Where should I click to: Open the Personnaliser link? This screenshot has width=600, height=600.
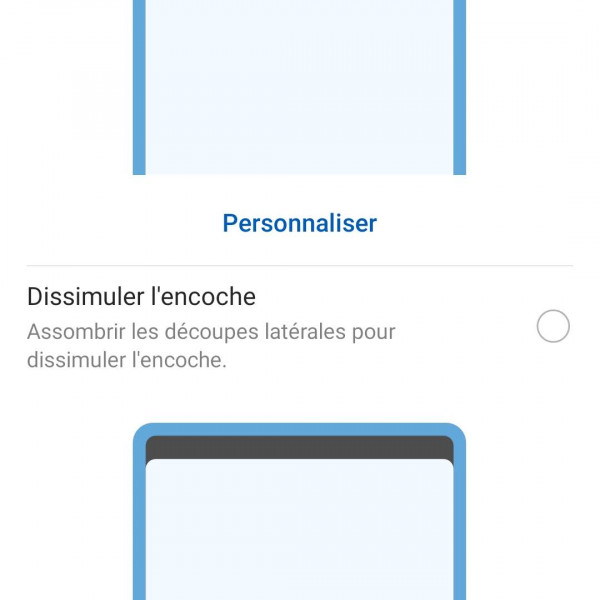[299, 223]
